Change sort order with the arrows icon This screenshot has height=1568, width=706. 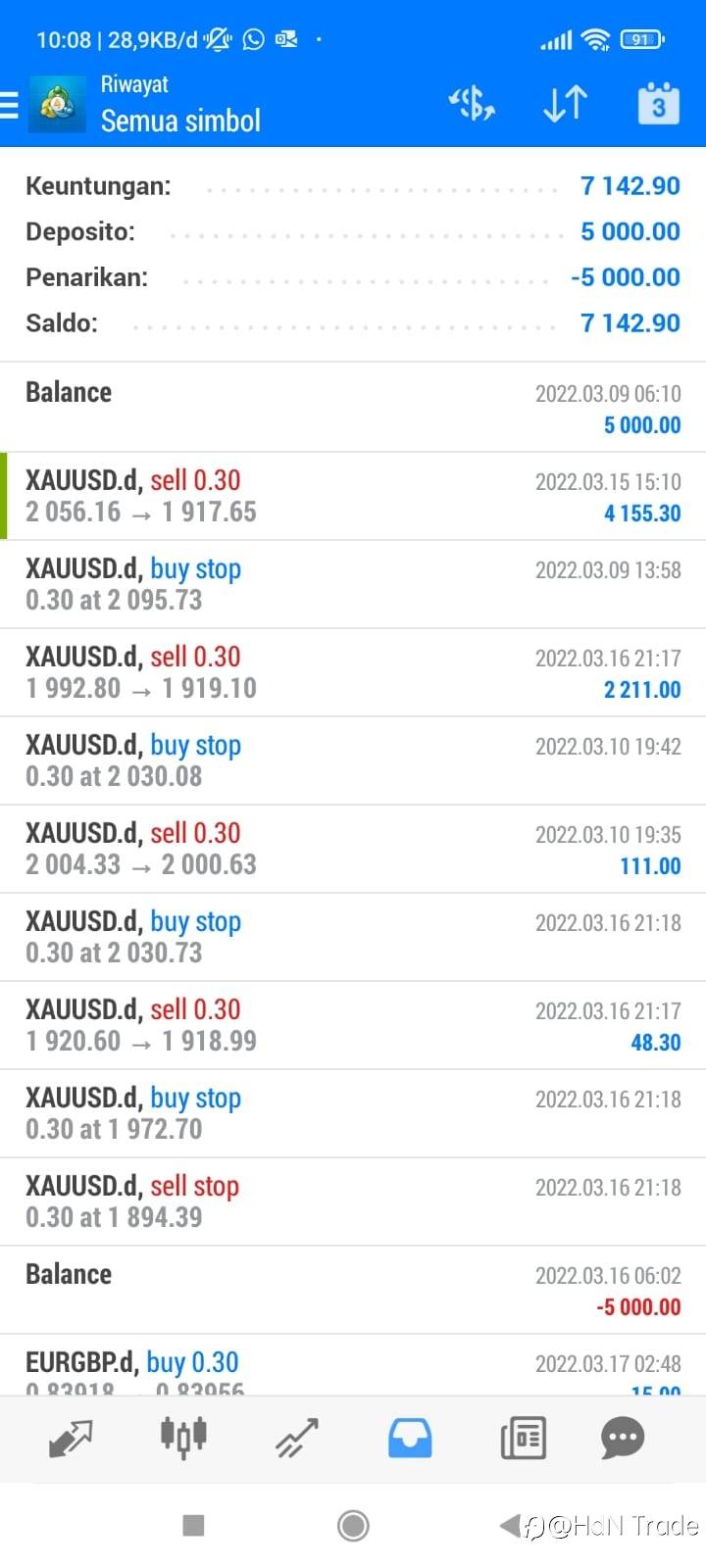point(566,103)
